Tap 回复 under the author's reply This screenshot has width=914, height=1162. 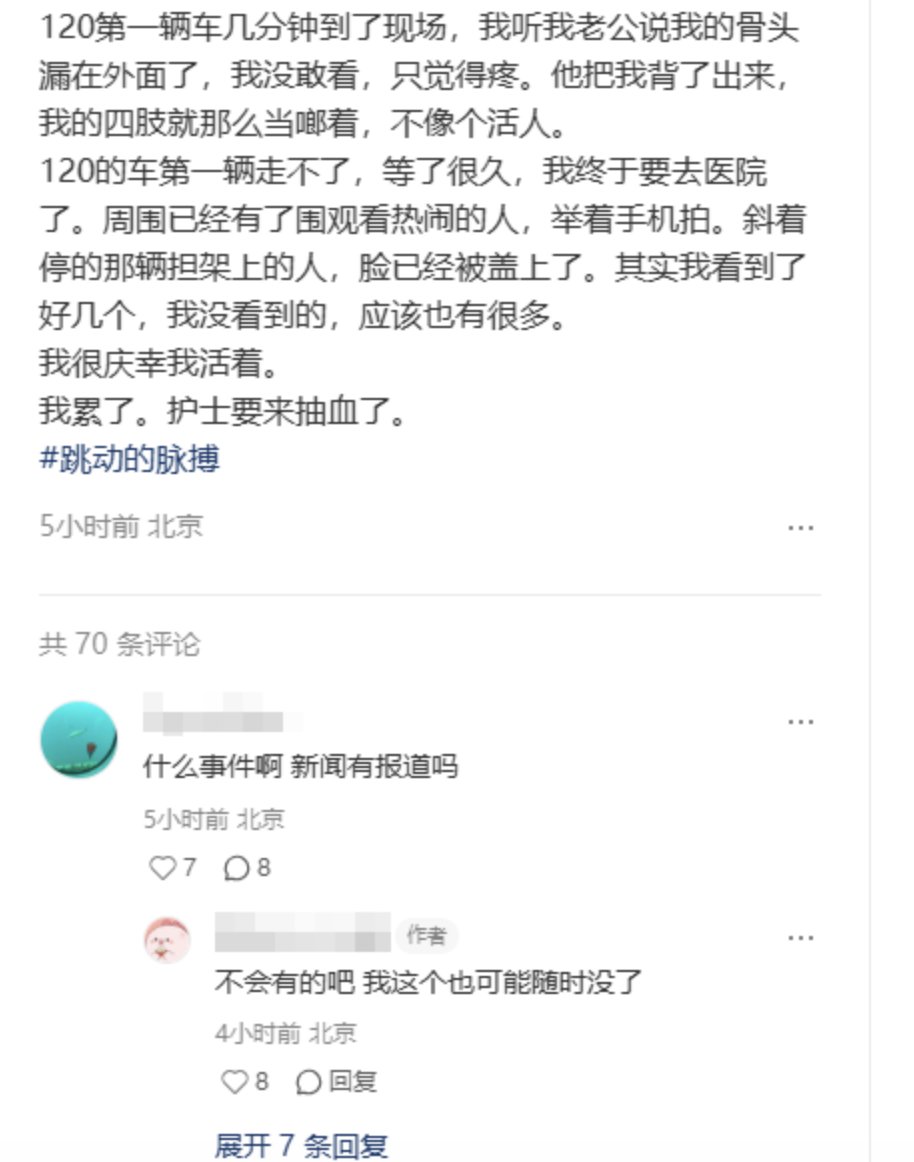(338, 1081)
